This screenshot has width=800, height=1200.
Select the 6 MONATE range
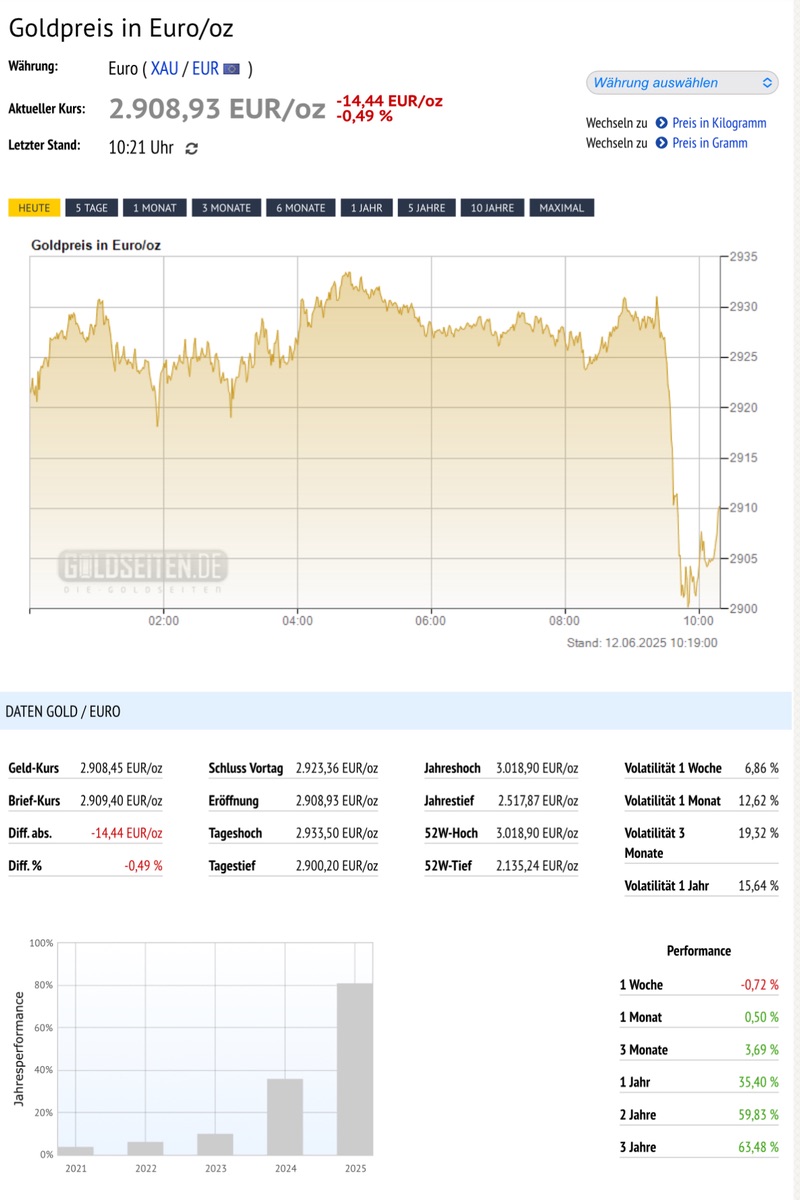point(301,208)
